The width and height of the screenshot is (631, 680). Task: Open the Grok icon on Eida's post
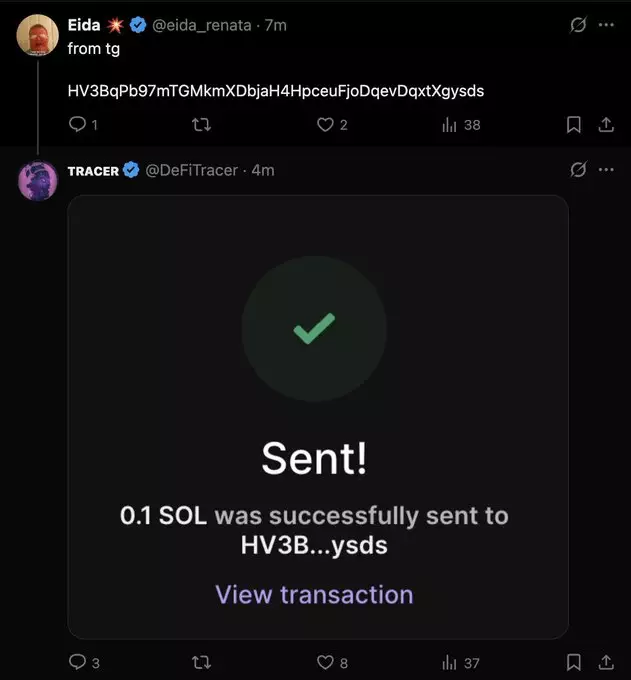pyautogui.click(x=578, y=25)
